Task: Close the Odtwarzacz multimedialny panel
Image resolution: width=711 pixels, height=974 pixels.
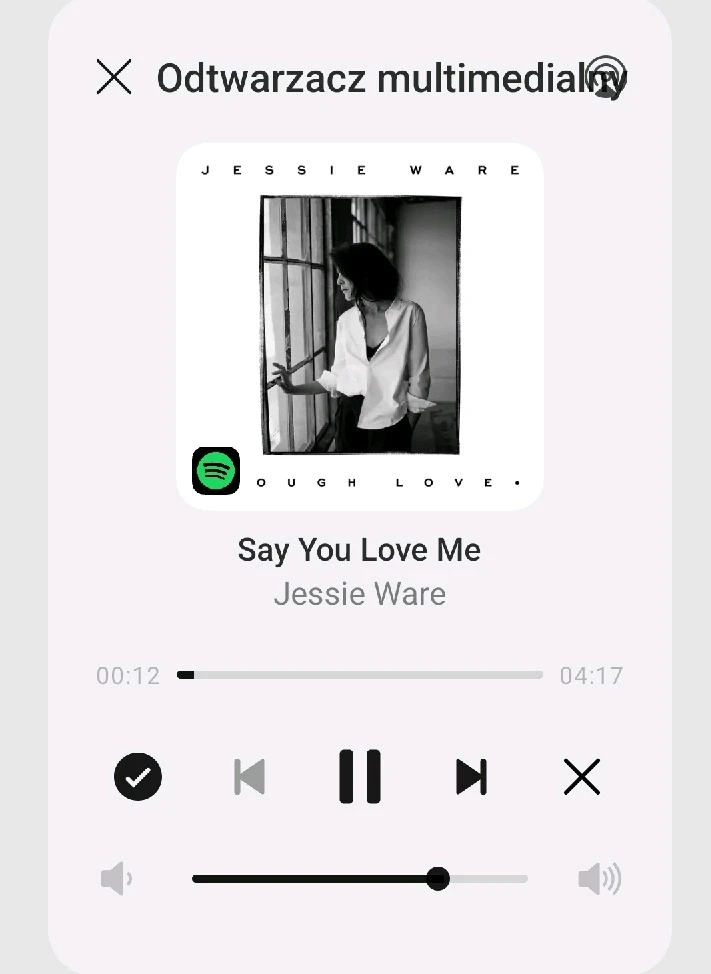Action: tap(114, 77)
